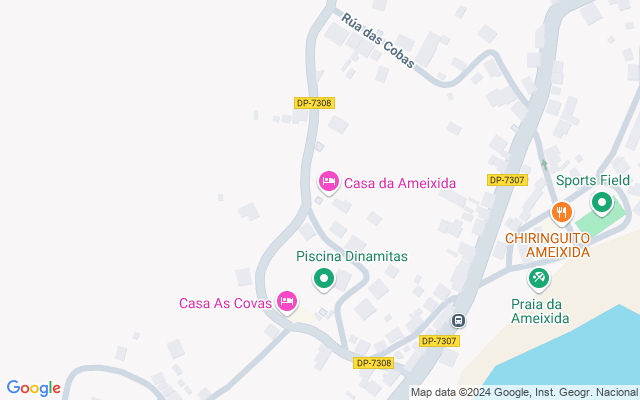Select the Piscina Dinamitas map marker
Image resolution: width=640 pixels, height=400 pixels.
(323, 279)
